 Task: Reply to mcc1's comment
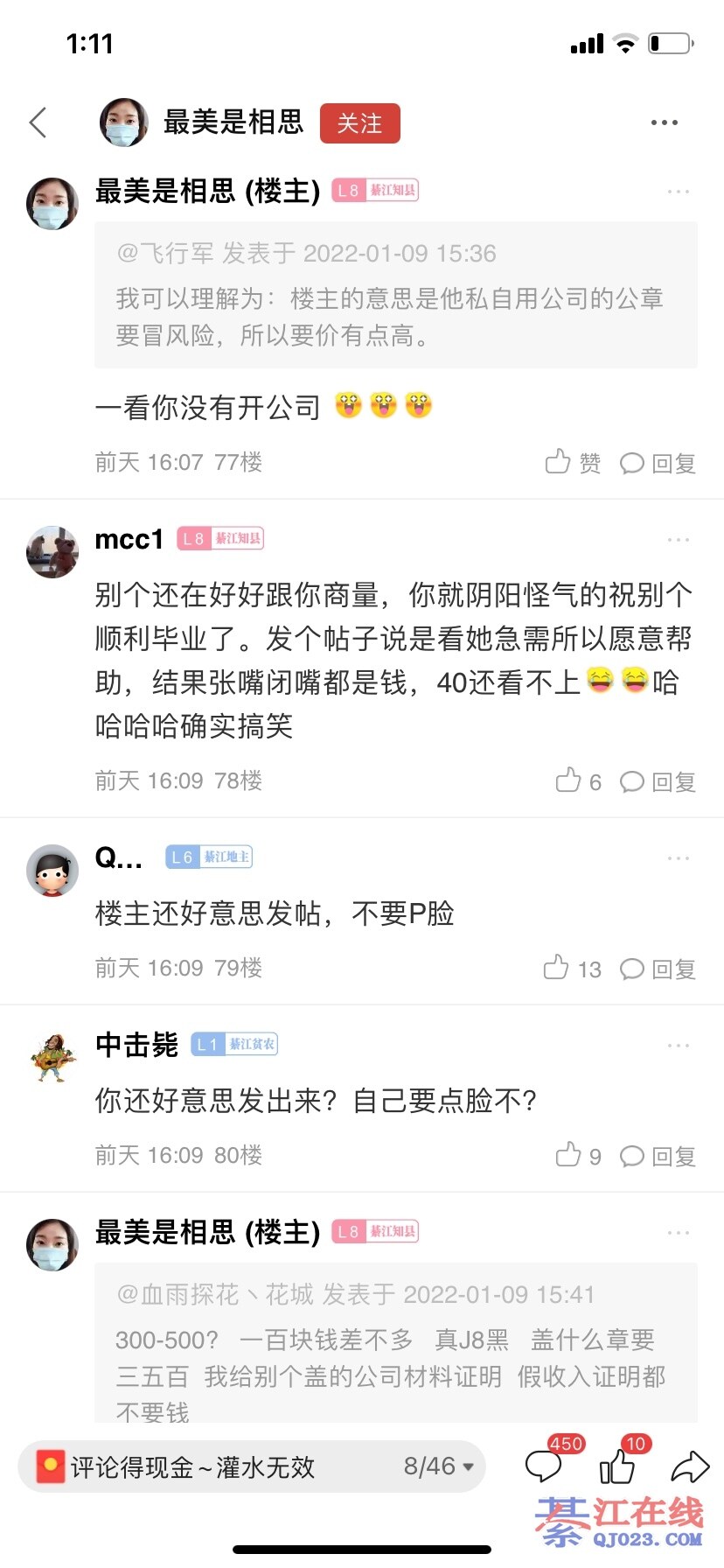658,781
